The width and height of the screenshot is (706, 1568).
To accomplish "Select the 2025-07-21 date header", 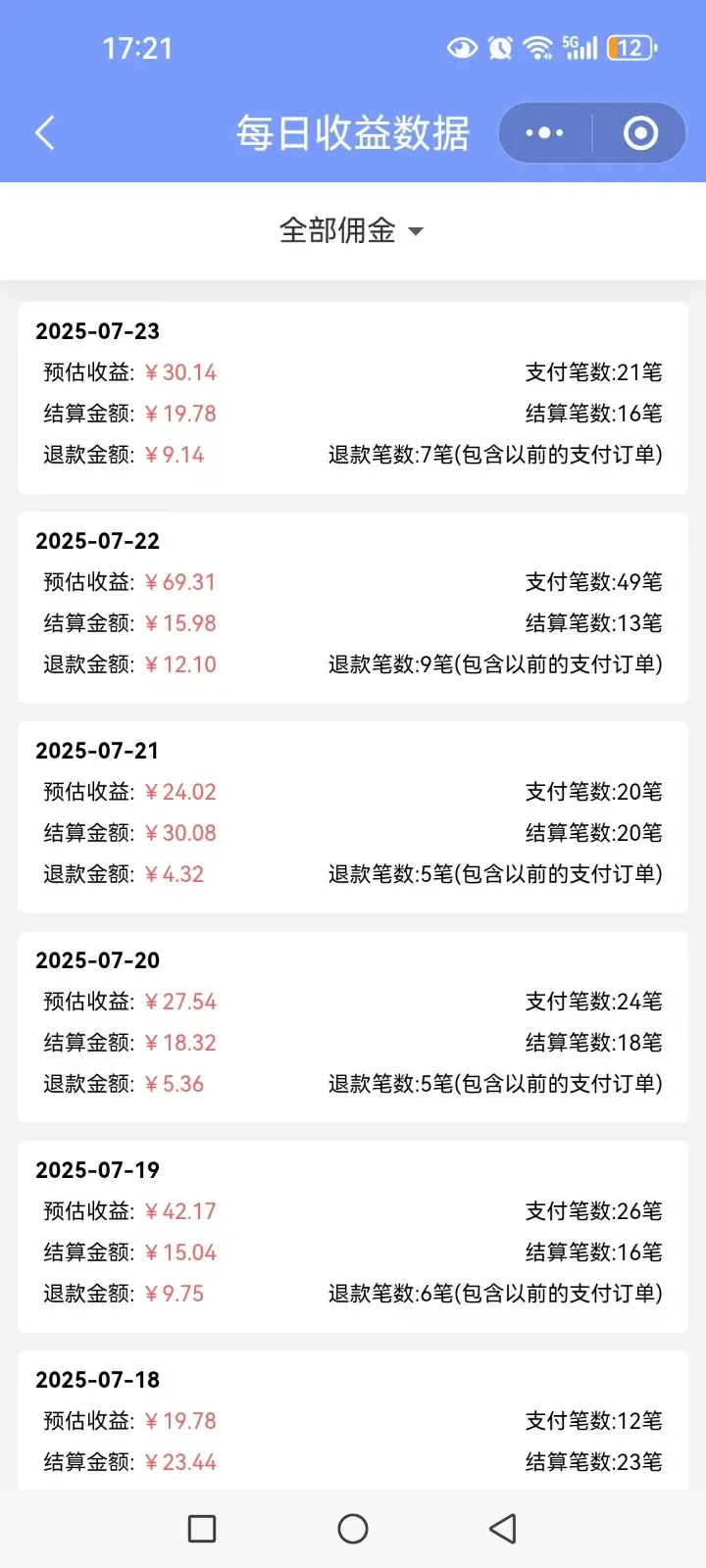I will (x=98, y=751).
